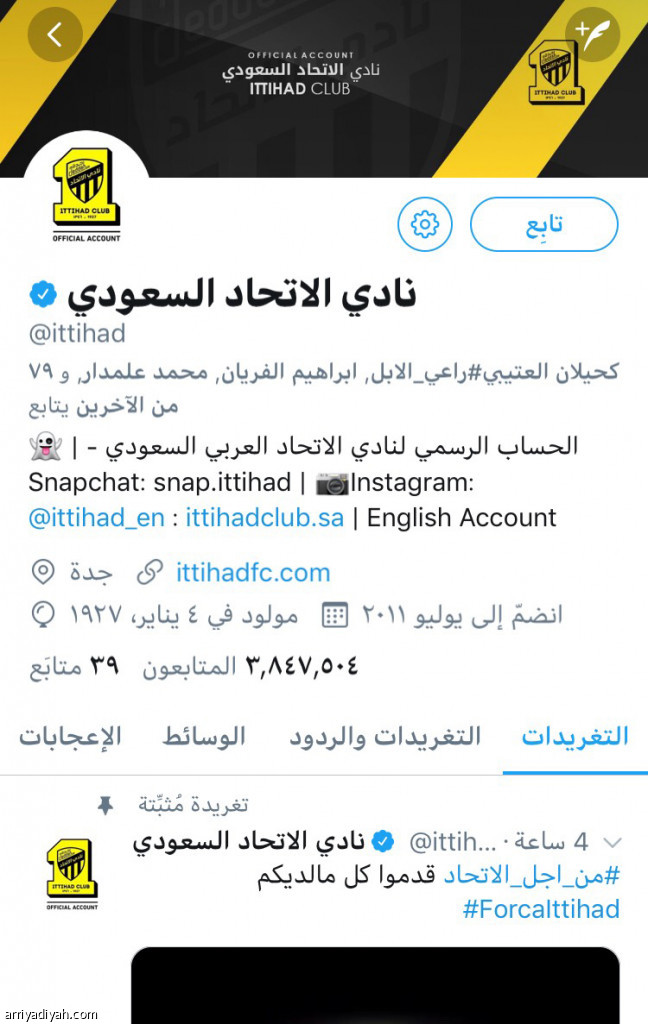Open the #ForcaIttihad hashtag
The height and width of the screenshot is (1024, 648).
coord(541,908)
